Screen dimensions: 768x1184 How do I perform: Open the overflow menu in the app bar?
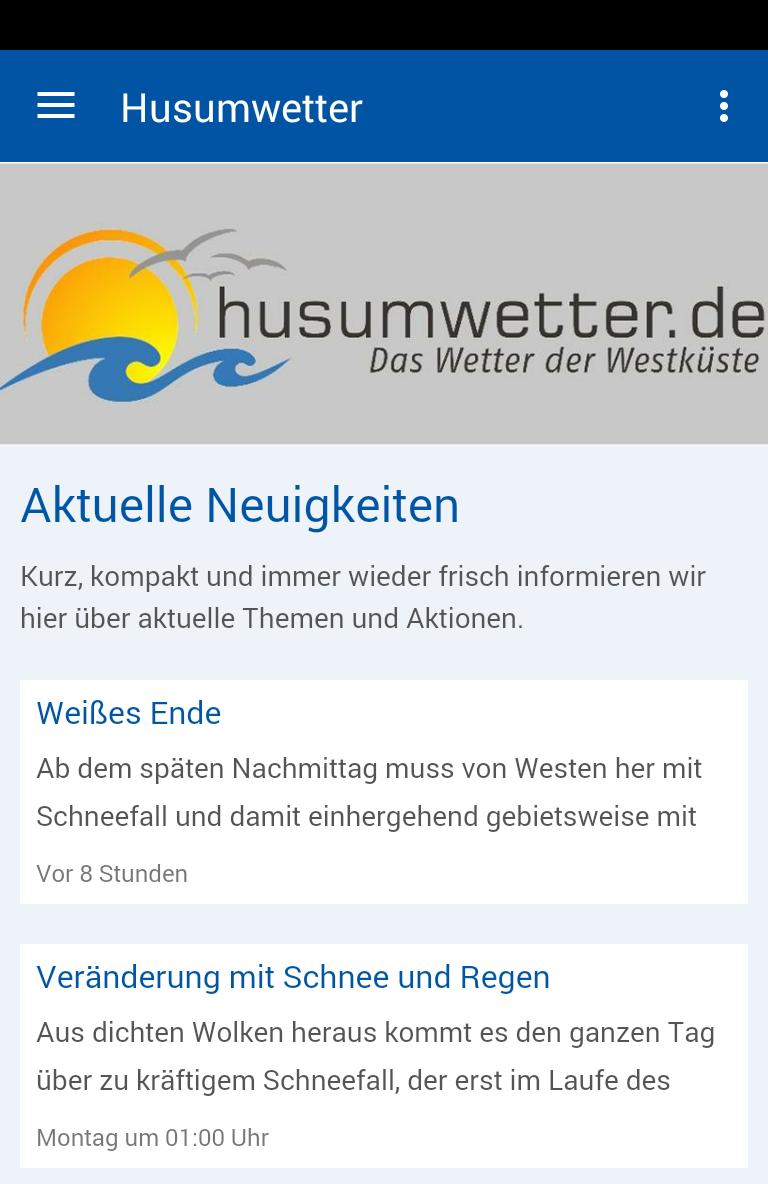[x=723, y=106]
